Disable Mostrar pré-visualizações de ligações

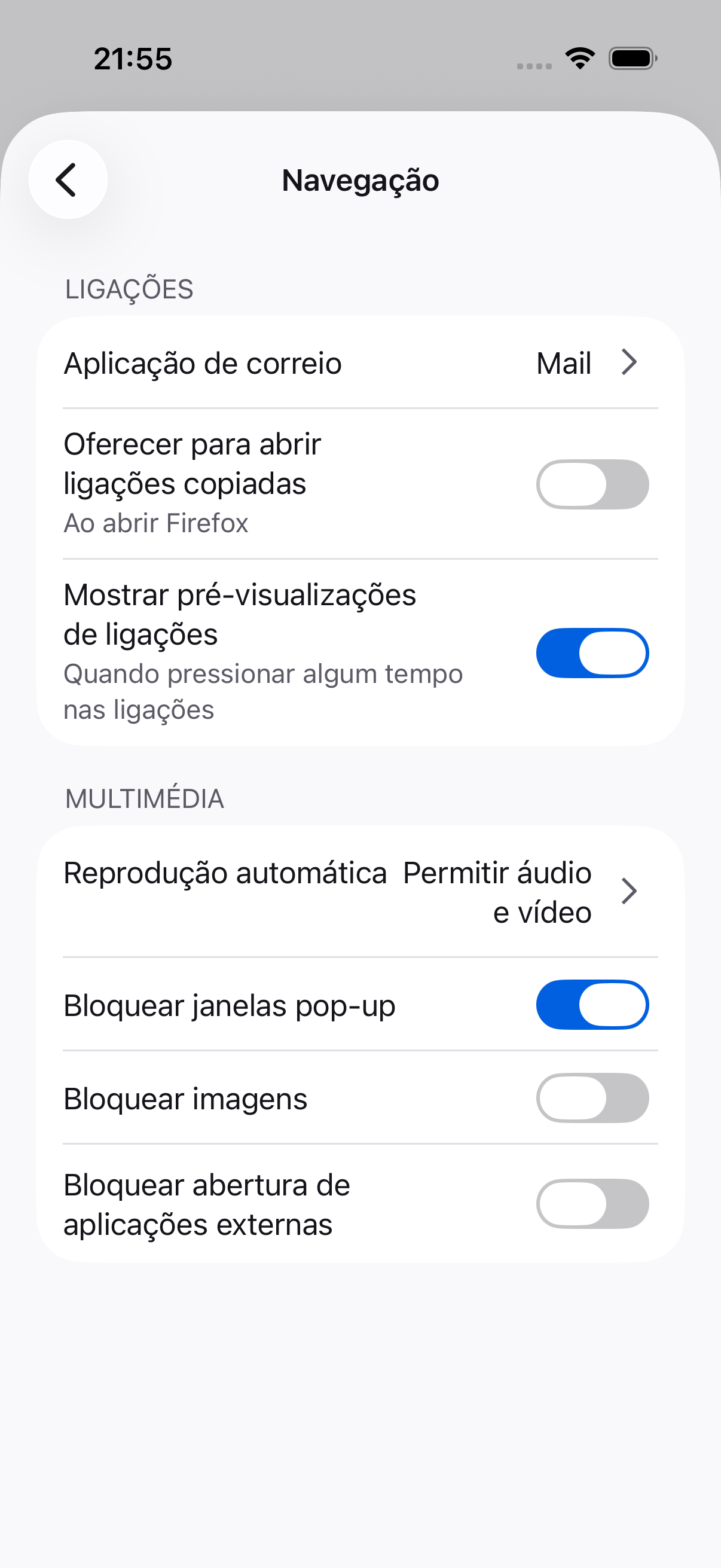[x=592, y=652]
